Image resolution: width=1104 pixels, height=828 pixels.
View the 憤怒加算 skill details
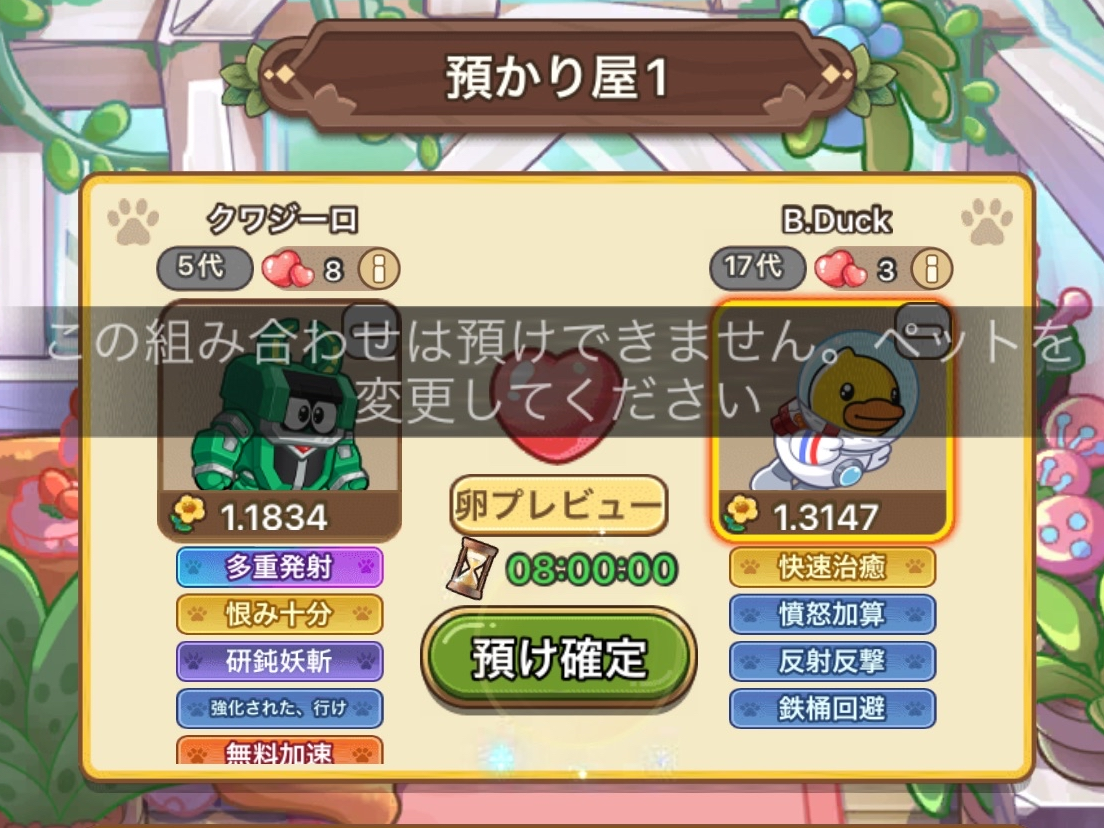(x=832, y=614)
